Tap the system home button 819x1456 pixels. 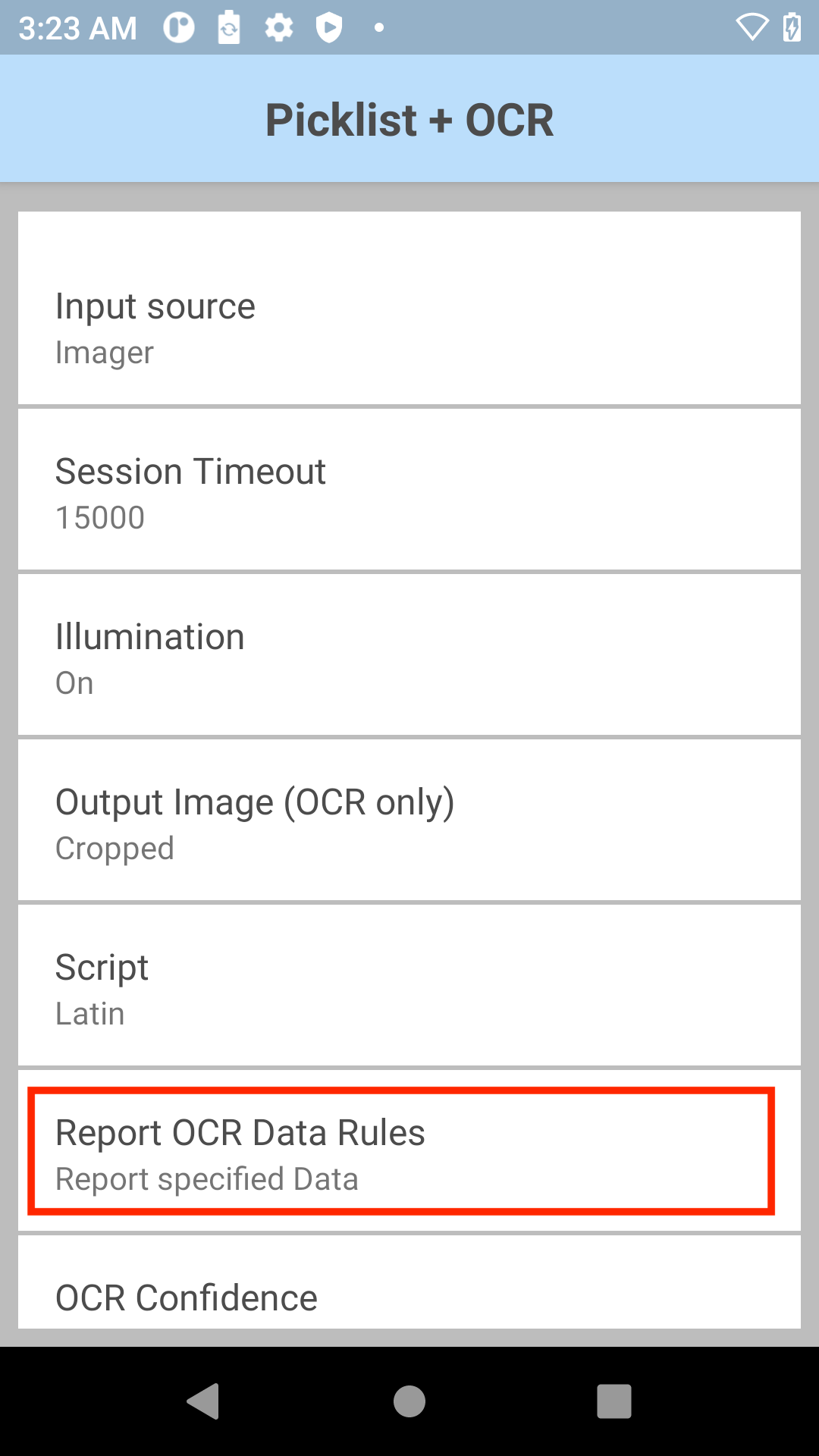point(409,1401)
